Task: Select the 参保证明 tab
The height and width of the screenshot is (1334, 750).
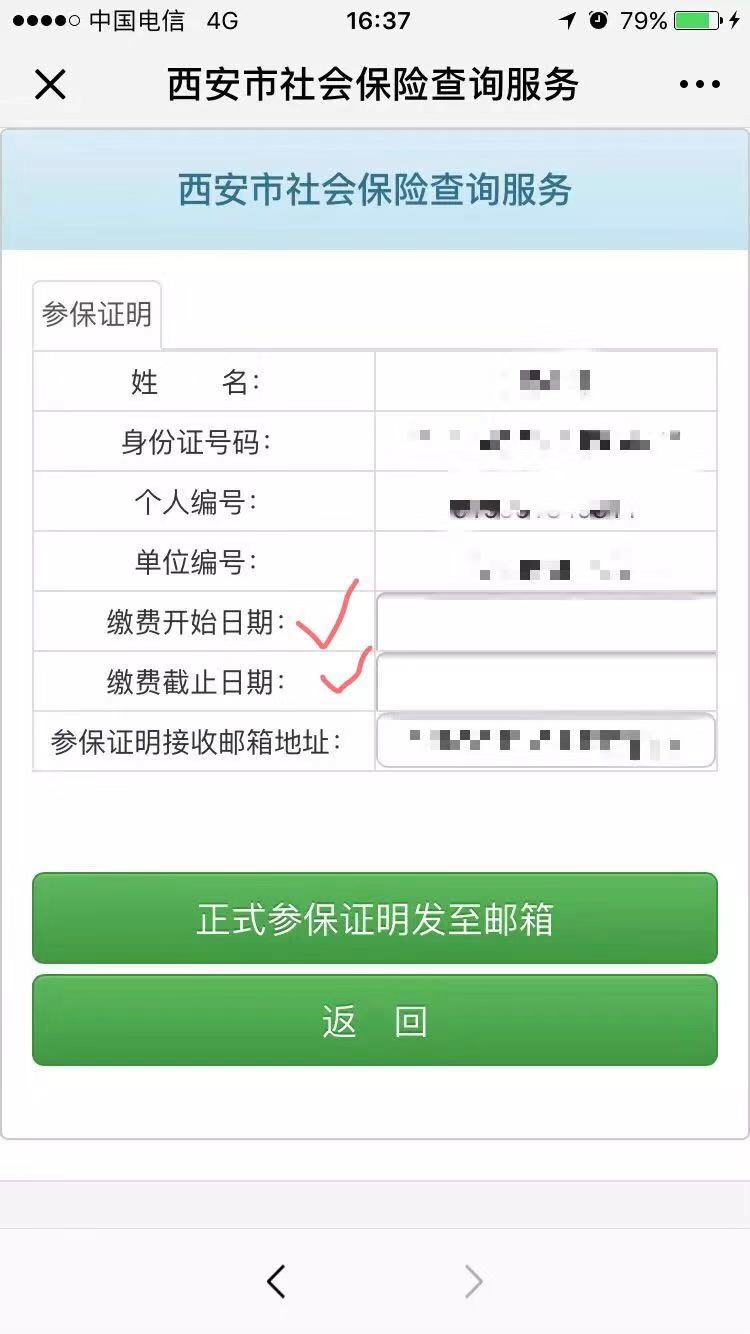Action: (x=97, y=315)
